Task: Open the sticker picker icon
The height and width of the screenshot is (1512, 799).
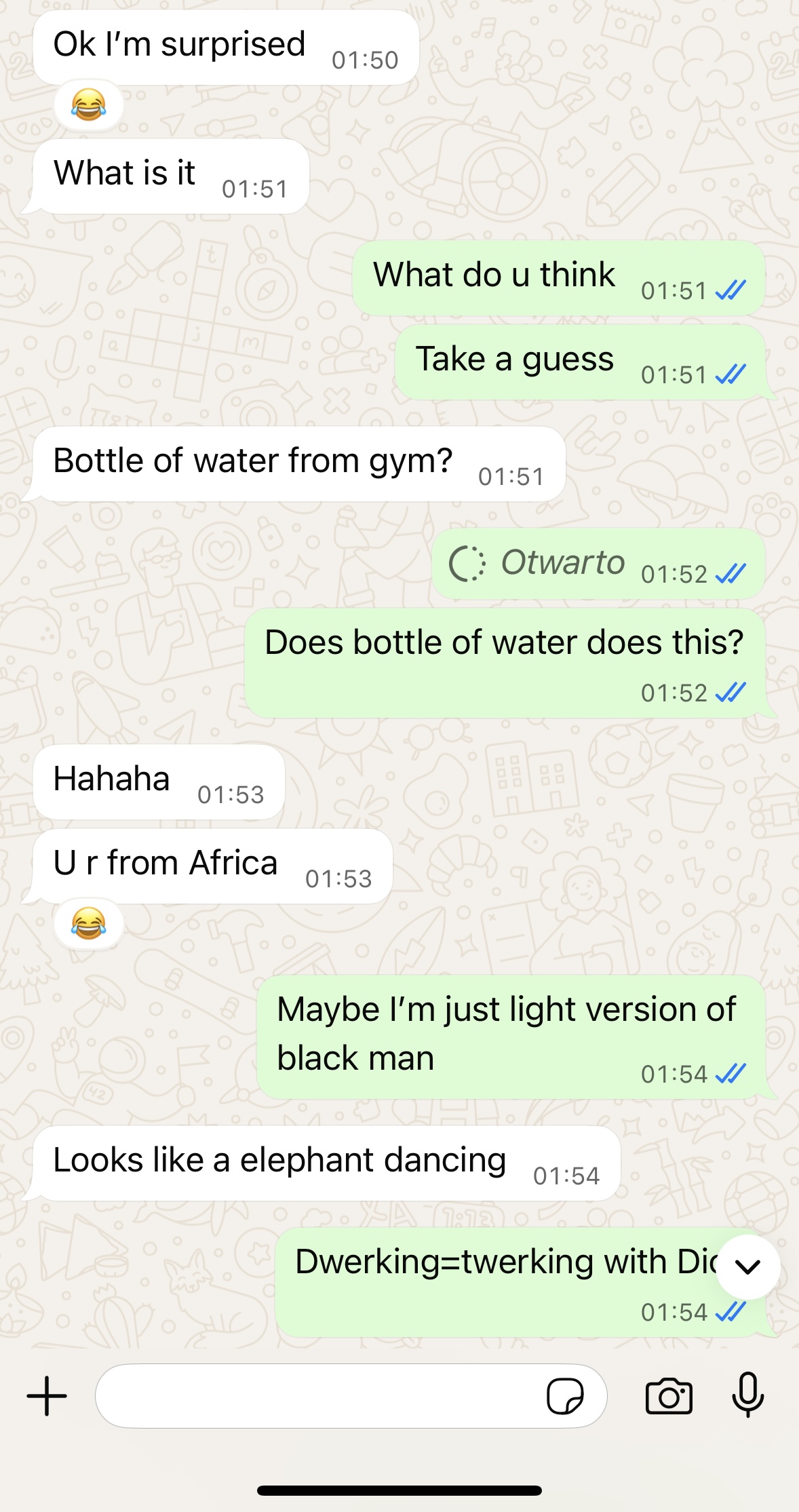Action: click(x=565, y=1396)
